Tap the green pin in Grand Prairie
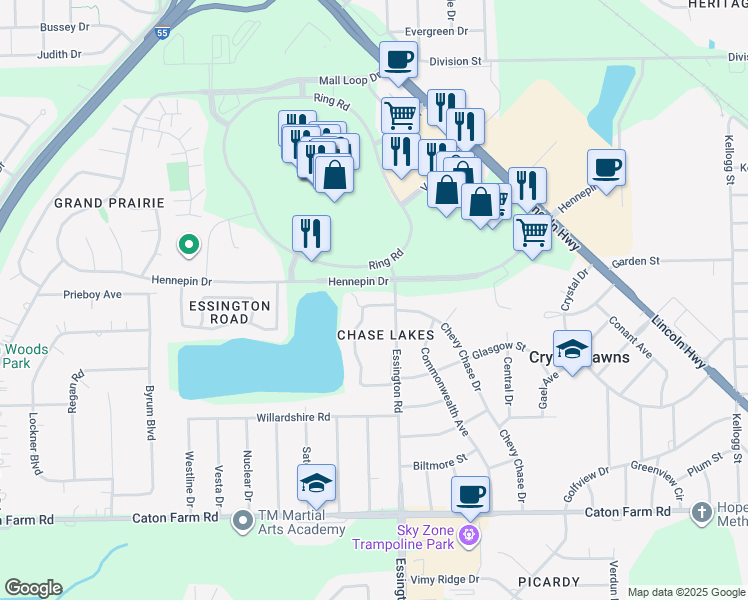 pyautogui.click(x=187, y=244)
